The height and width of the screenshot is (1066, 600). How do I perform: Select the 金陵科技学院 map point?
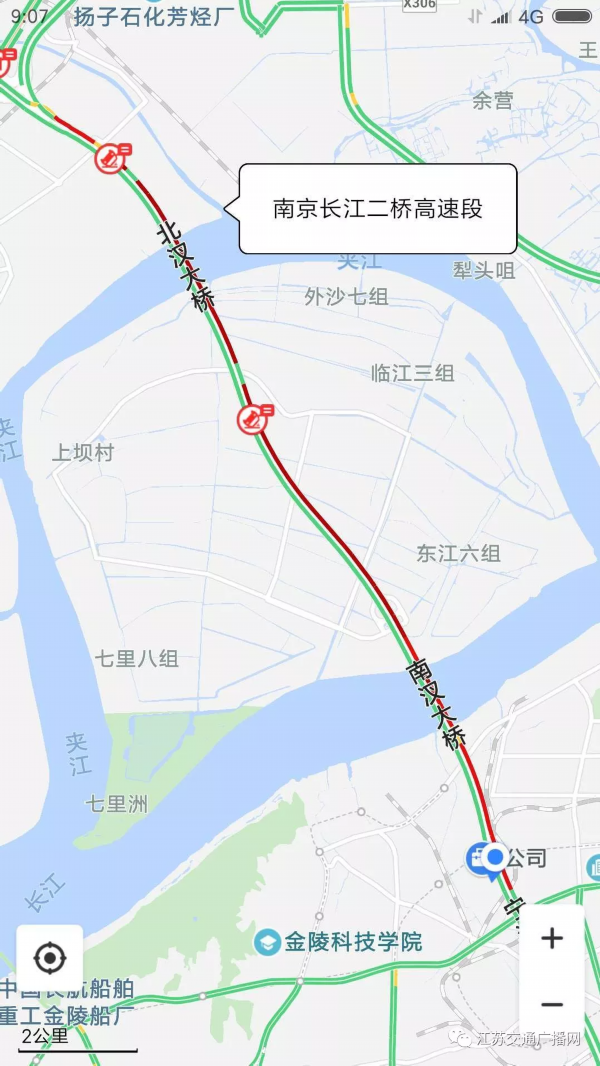click(x=267, y=941)
